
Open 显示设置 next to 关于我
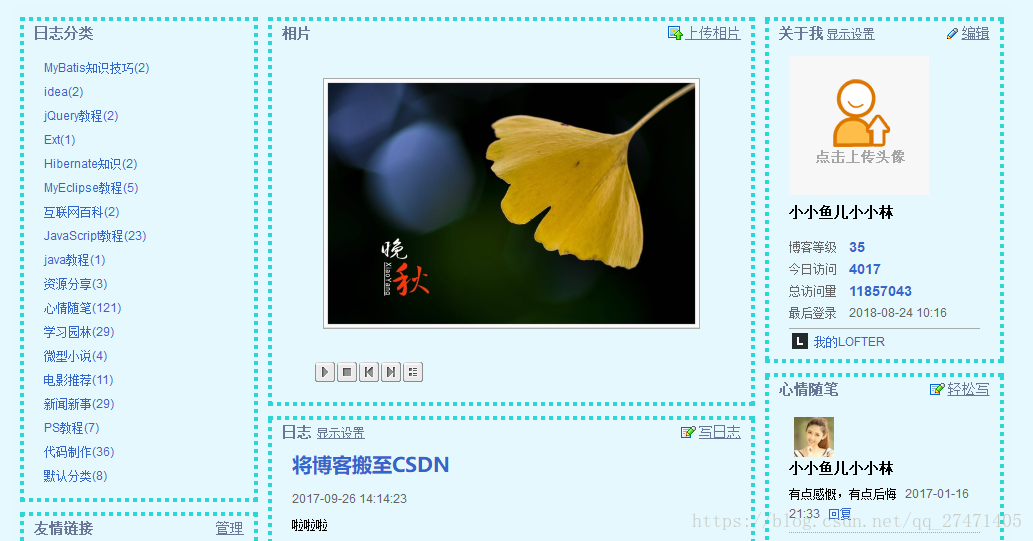coord(850,34)
